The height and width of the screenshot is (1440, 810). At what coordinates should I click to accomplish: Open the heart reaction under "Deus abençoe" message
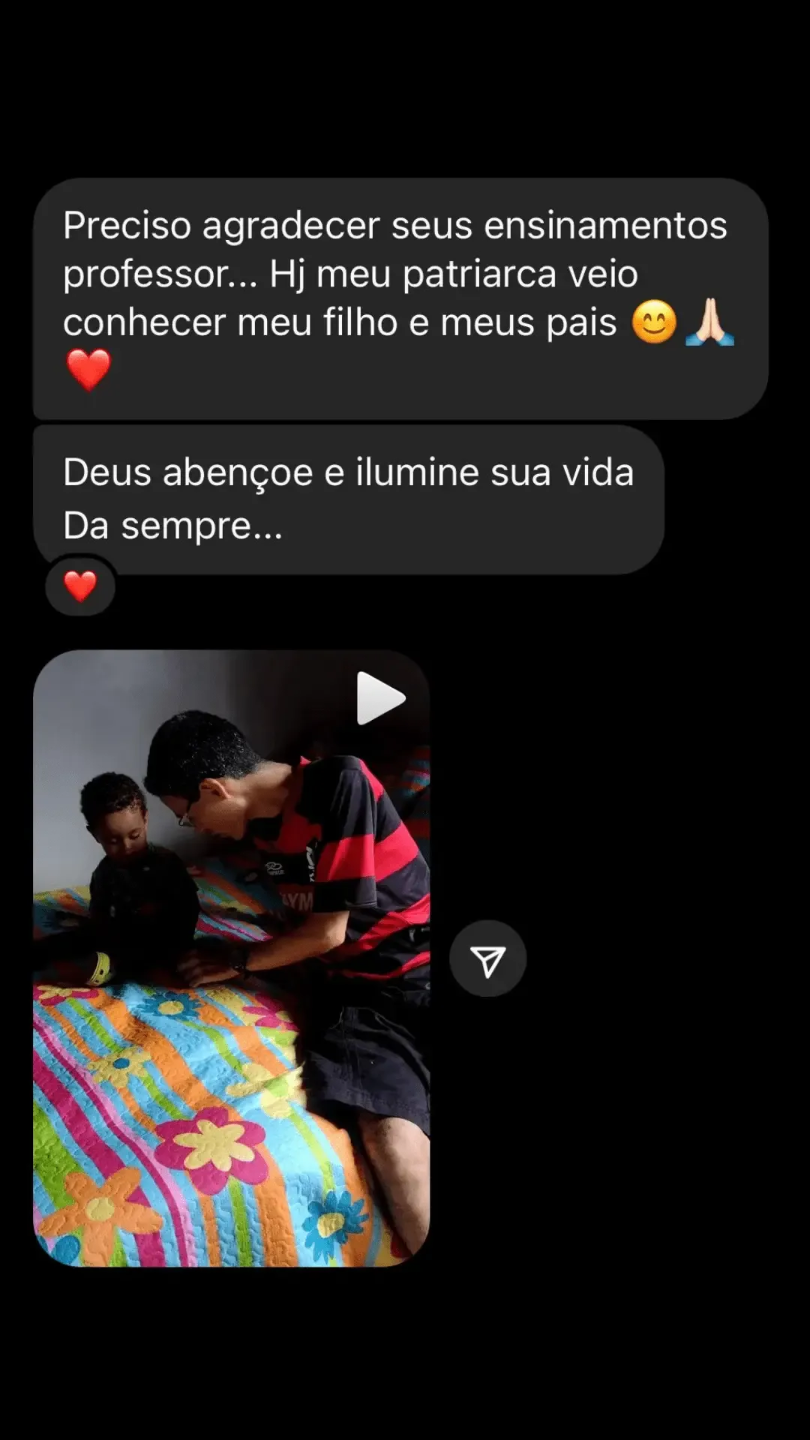(x=80, y=587)
